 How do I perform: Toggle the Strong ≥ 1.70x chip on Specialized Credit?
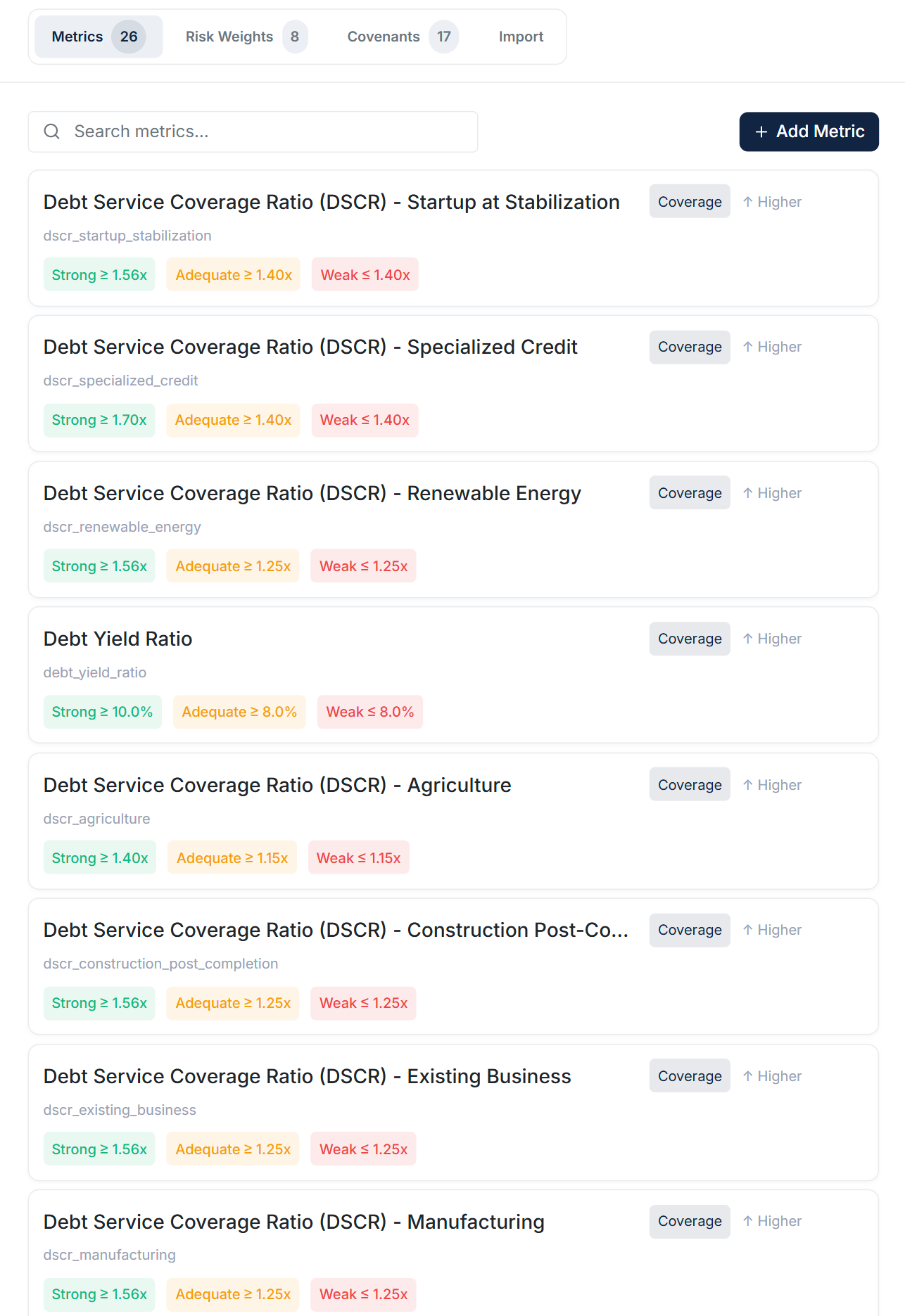(x=99, y=420)
